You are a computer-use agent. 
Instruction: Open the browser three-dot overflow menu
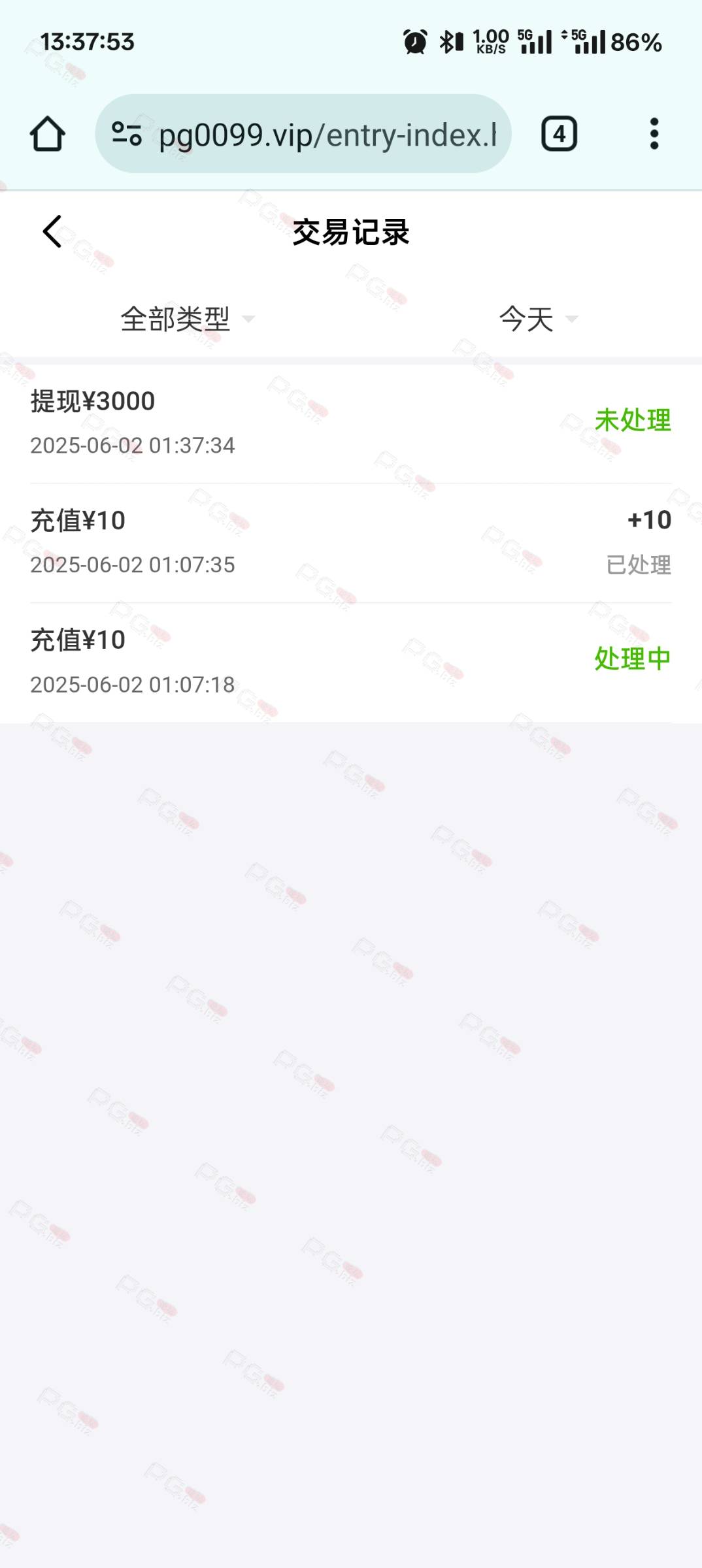point(654,134)
